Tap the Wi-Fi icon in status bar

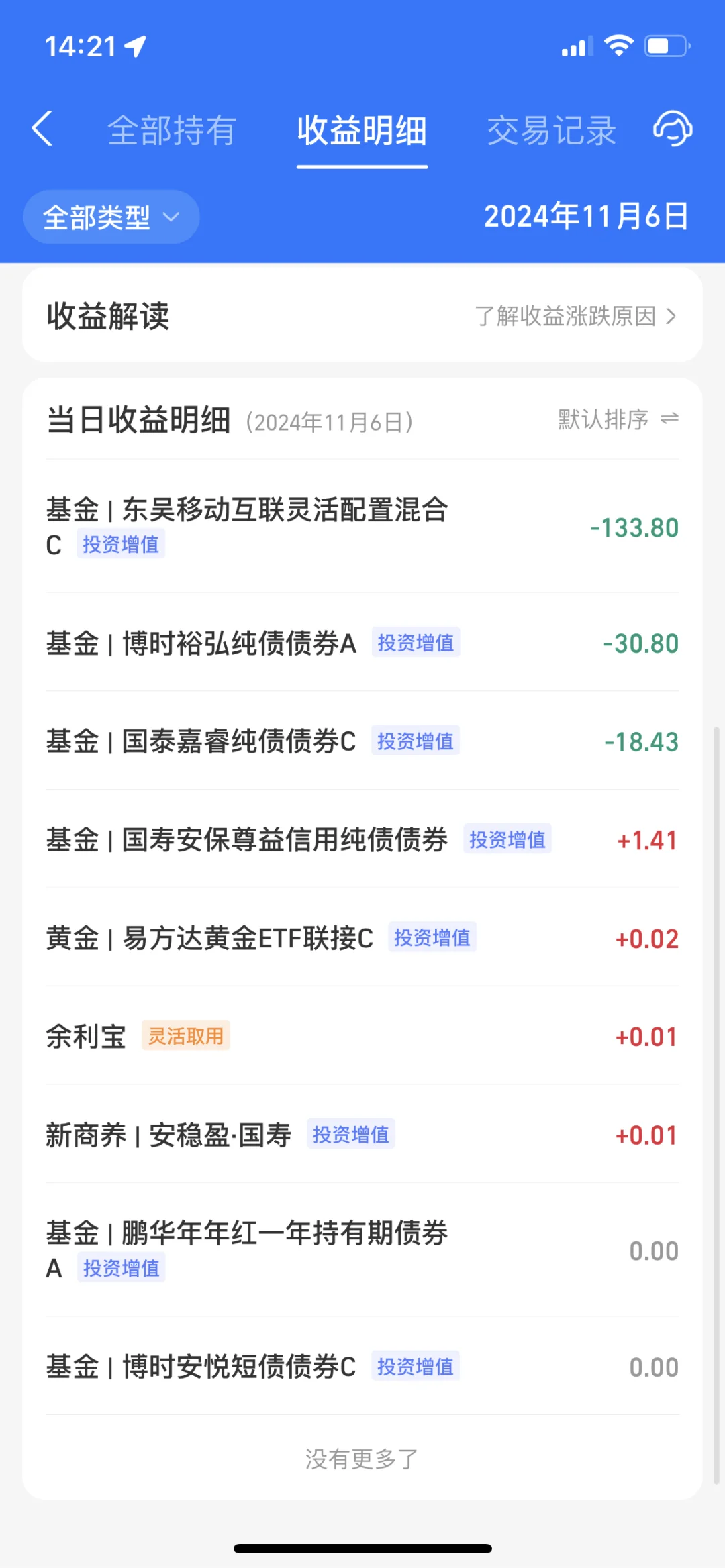(x=618, y=45)
